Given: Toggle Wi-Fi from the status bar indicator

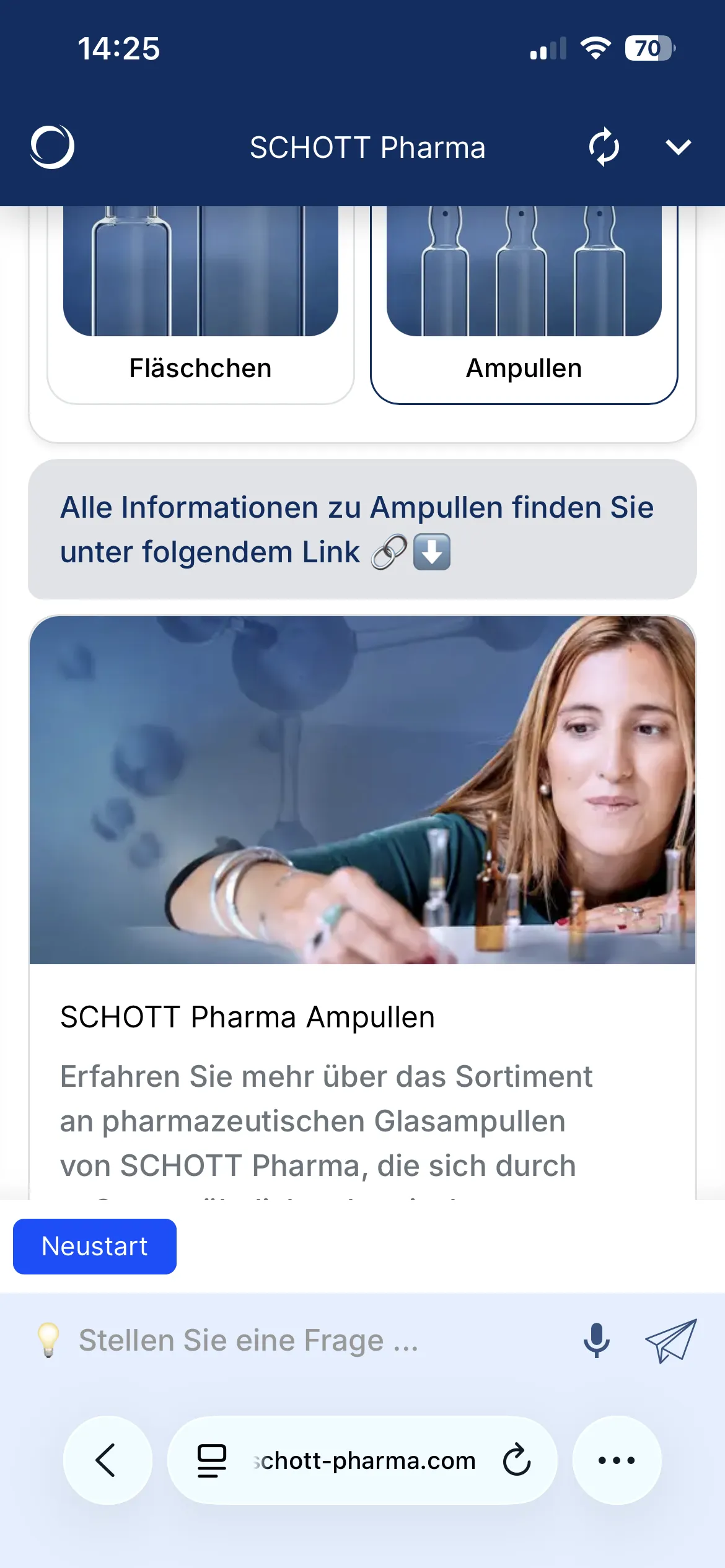Looking at the screenshot, I should pos(596,48).
